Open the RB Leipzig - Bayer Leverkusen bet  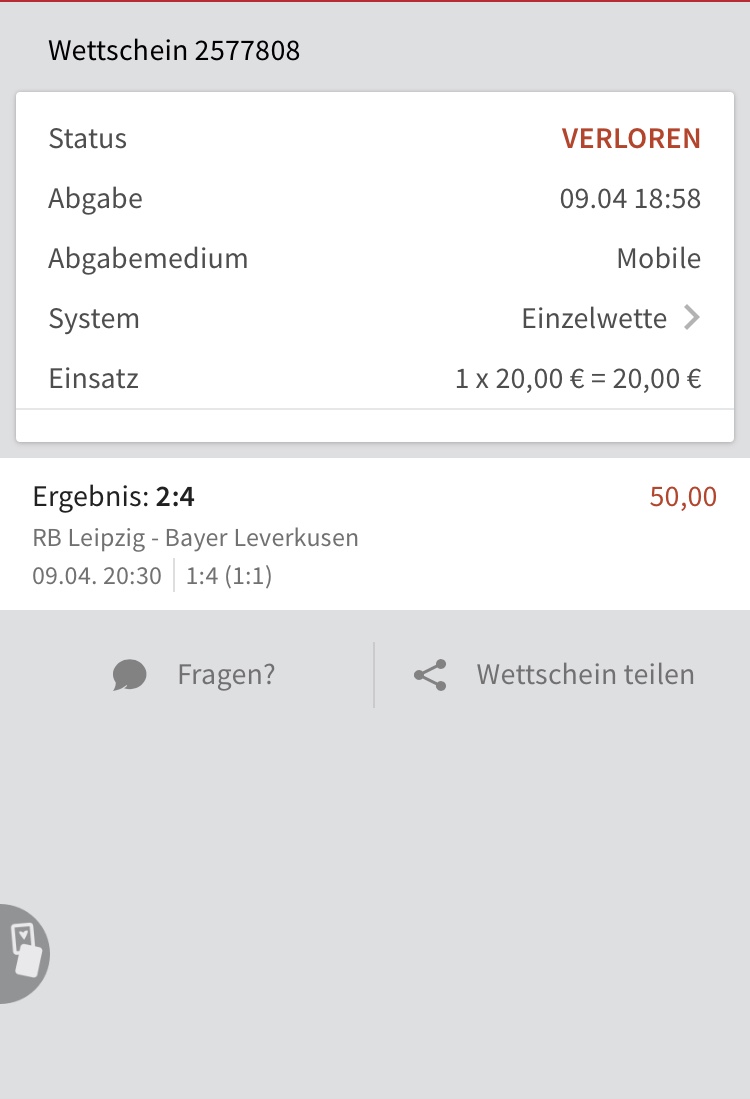pos(374,536)
